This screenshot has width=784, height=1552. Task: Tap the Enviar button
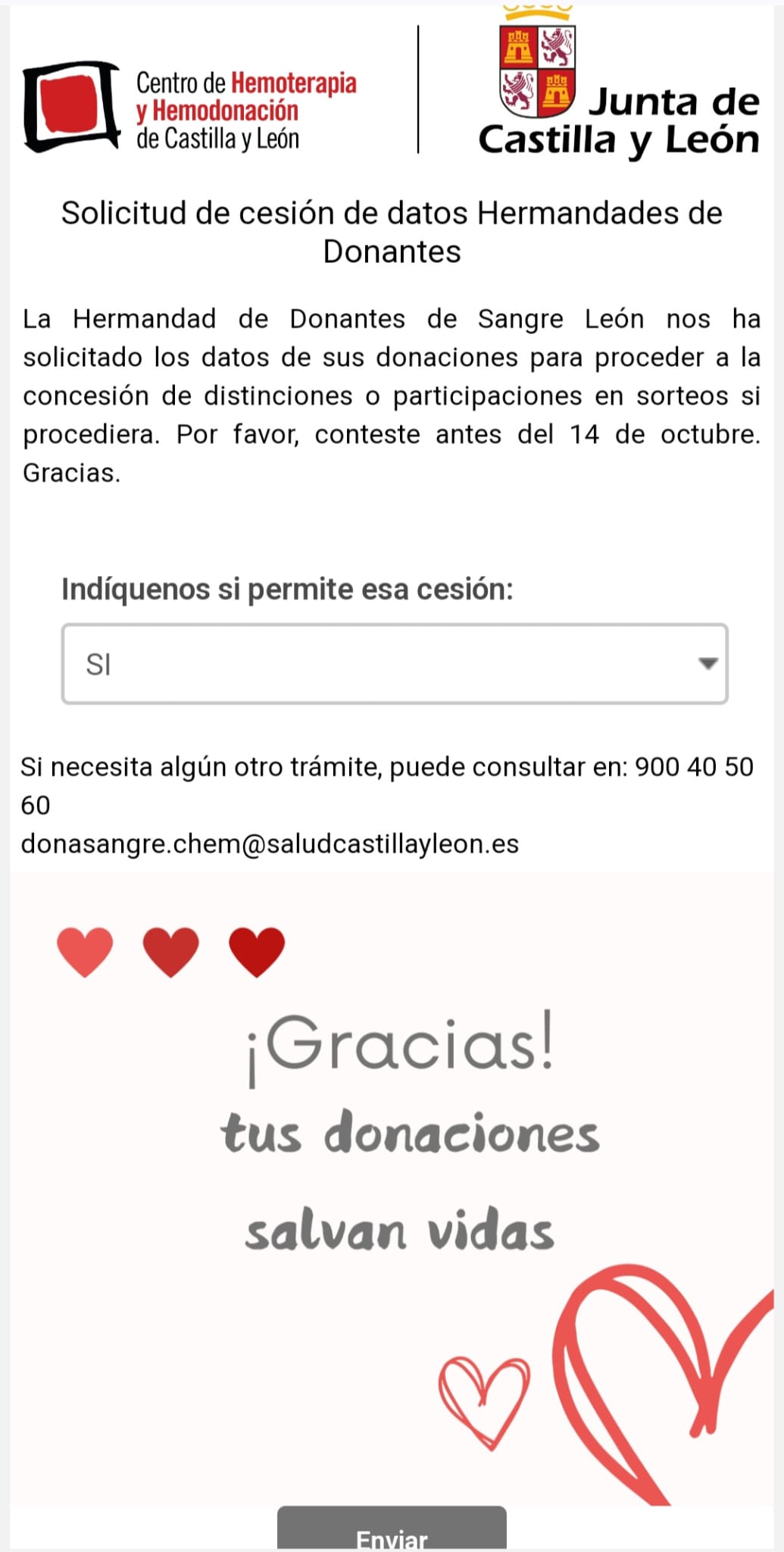(392, 1531)
